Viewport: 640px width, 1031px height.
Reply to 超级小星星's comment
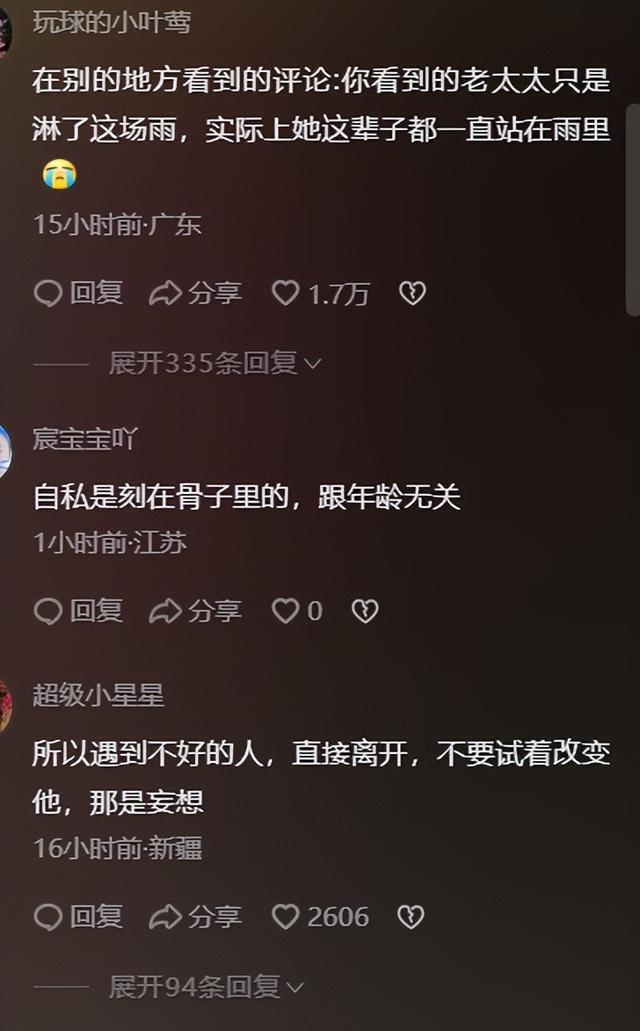pyautogui.click(x=78, y=916)
